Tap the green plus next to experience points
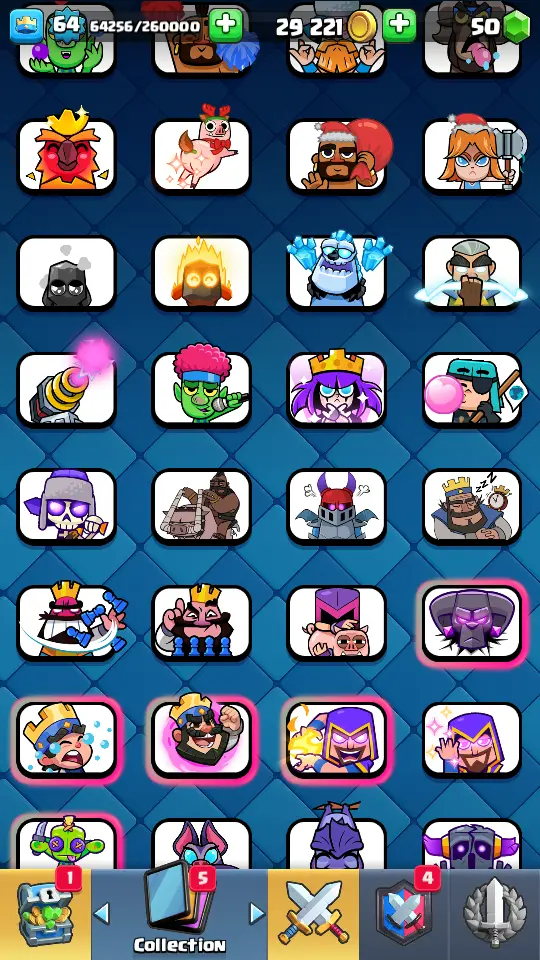Image resolution: width=540 pixels, height=960 pixels. click(226, 26)
